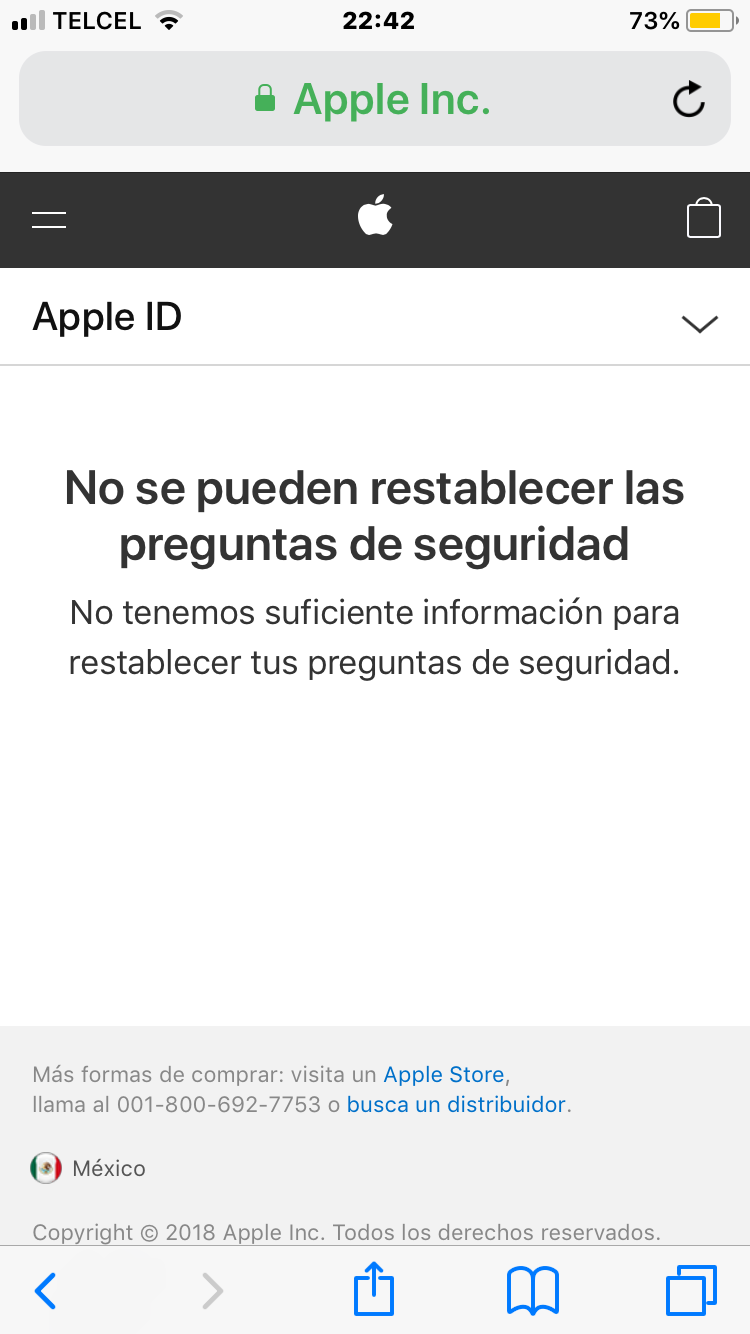Show all open Safari tabs
The image size is (750, 1334).
691,1290
